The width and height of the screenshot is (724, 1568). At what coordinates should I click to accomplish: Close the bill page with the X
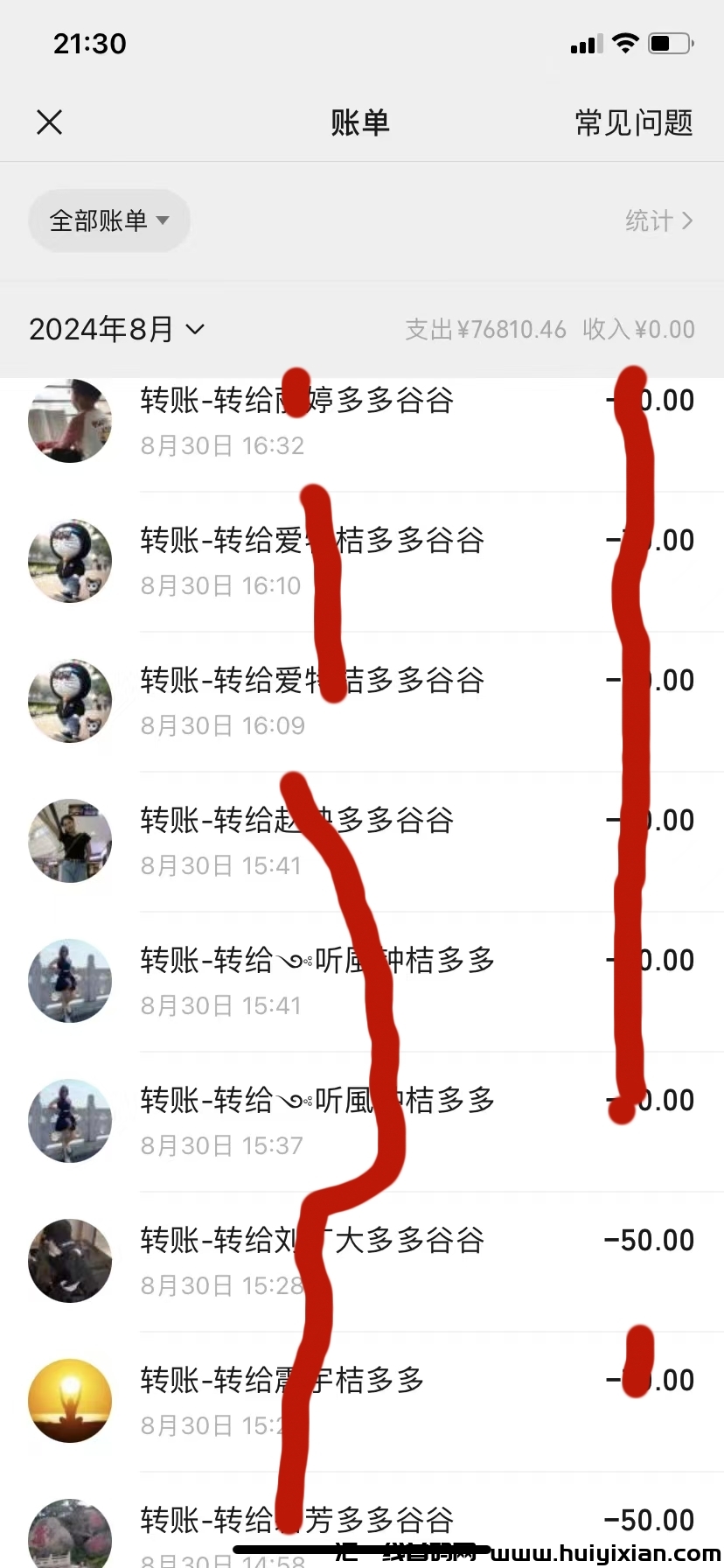click(x=49, y=122)
